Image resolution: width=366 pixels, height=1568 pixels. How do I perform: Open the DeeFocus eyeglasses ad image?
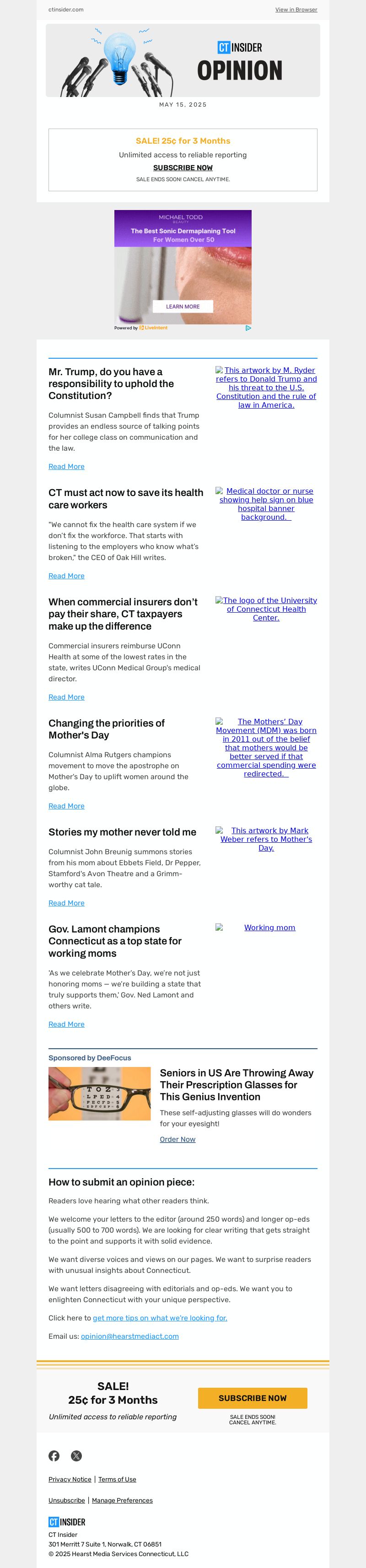(x=99, y=1093)
